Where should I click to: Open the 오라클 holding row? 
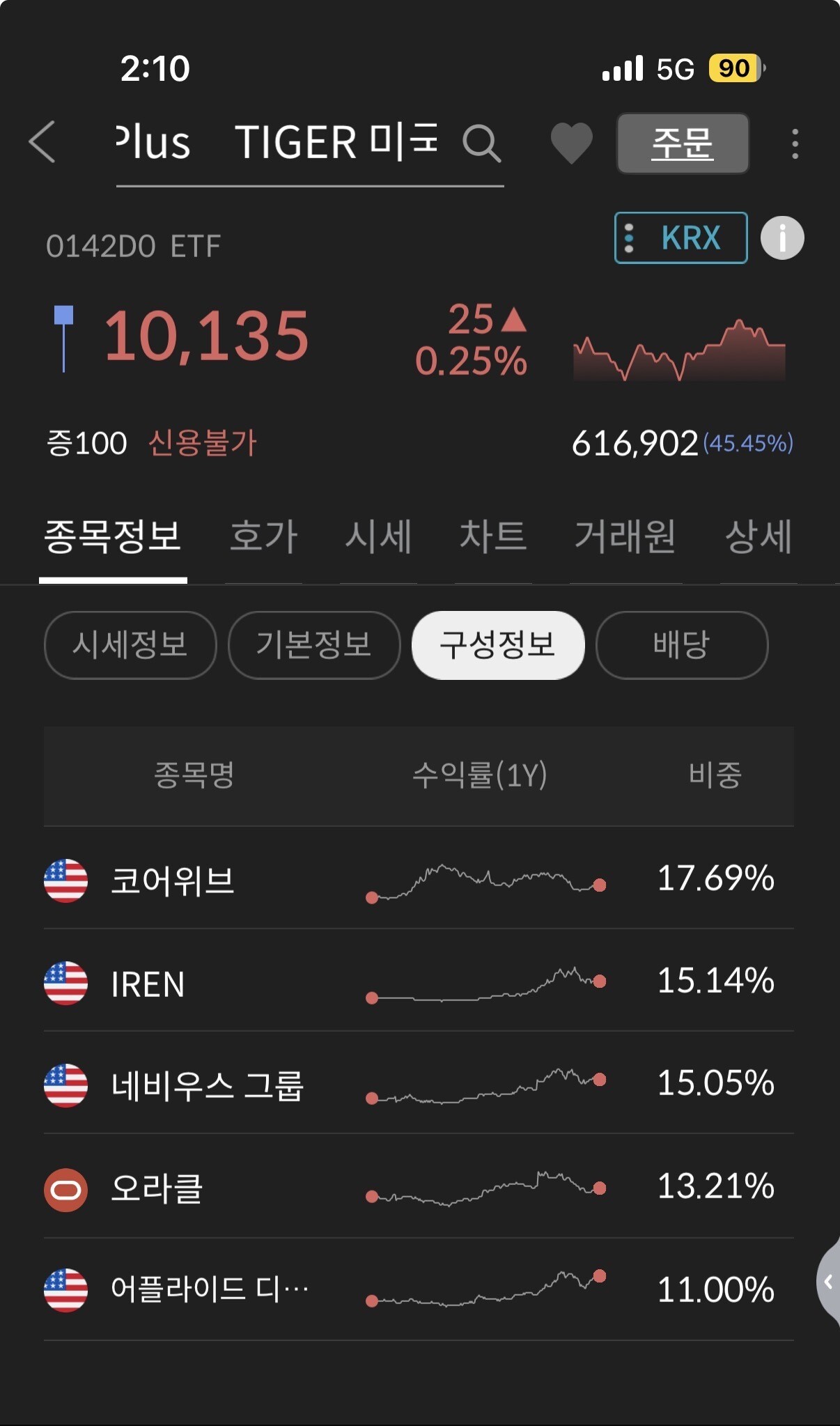[x=418, y=1187]
